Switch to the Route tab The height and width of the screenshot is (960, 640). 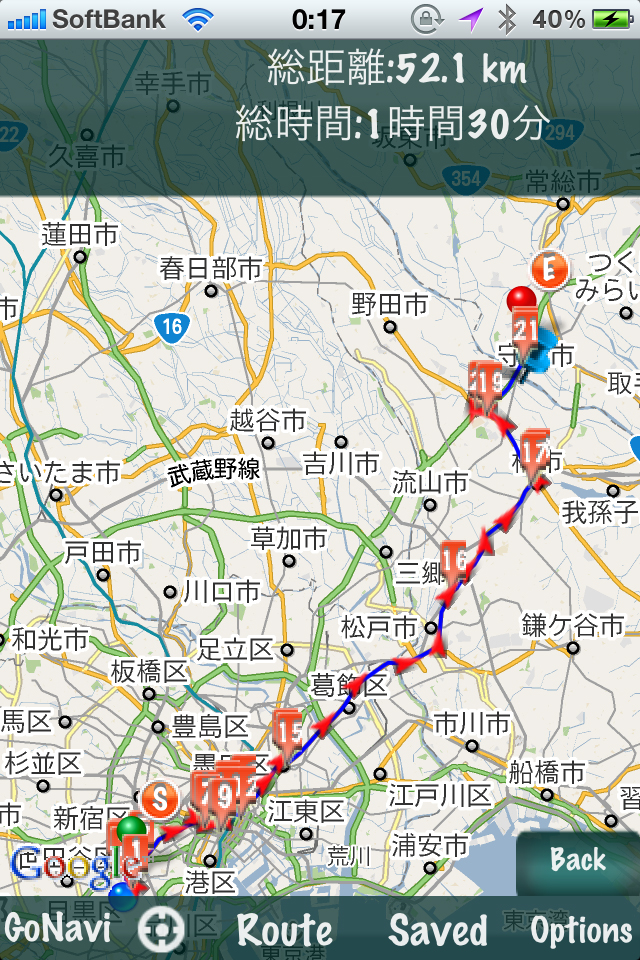coord(284,930)
